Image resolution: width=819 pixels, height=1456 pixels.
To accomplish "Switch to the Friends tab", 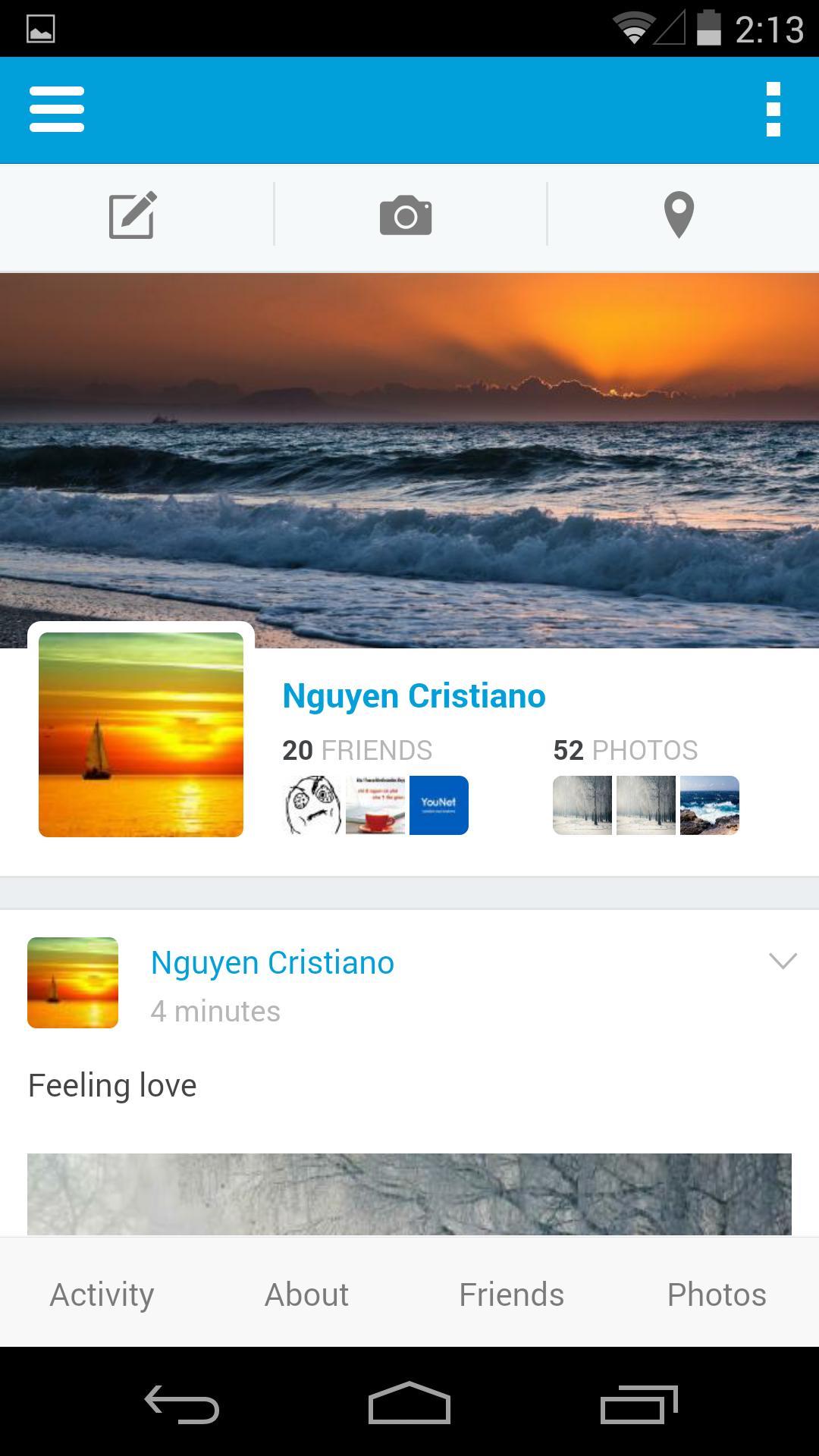I will (511, 1294).
